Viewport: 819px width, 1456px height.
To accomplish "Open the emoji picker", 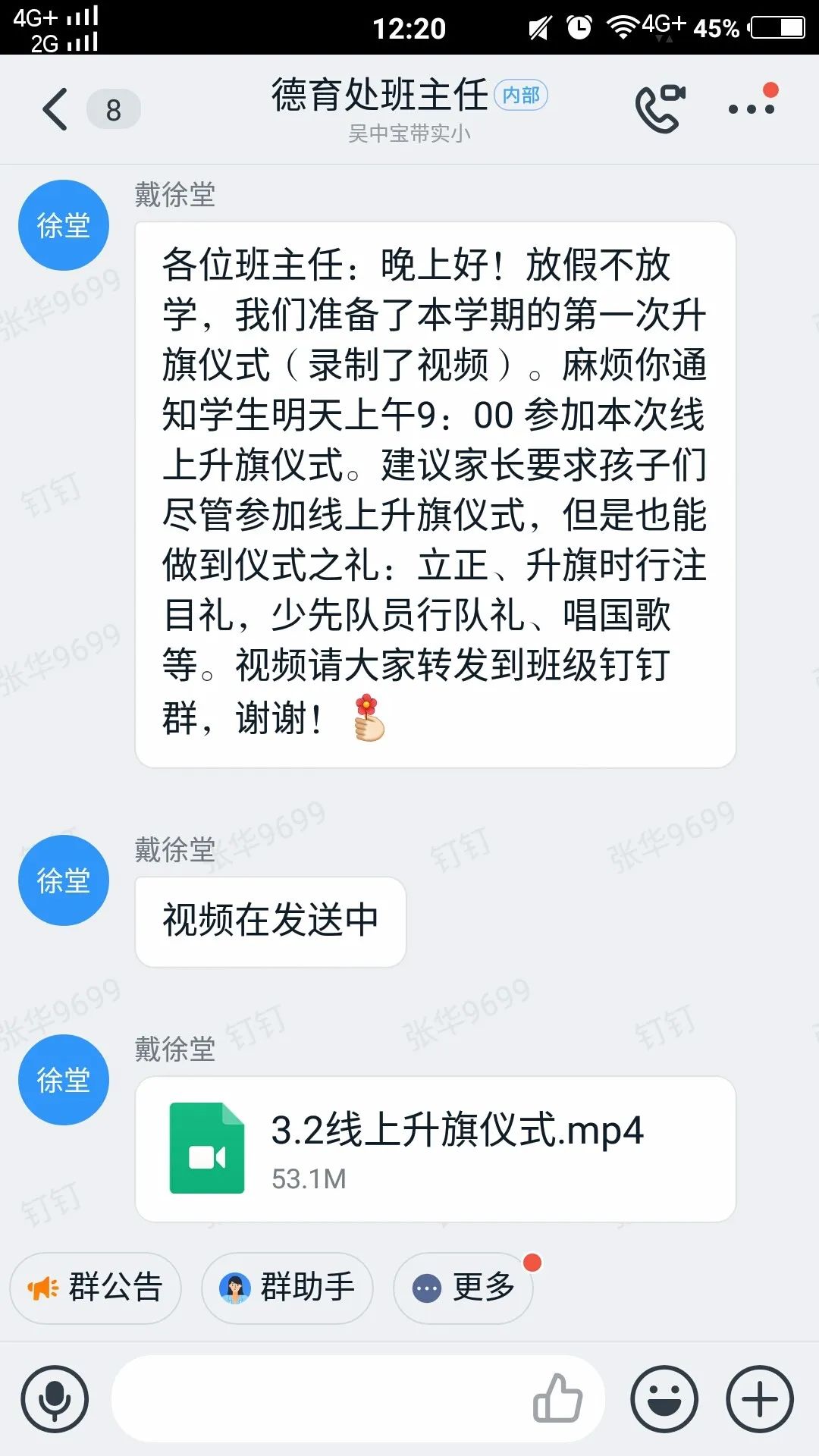I will [664, 1399].
